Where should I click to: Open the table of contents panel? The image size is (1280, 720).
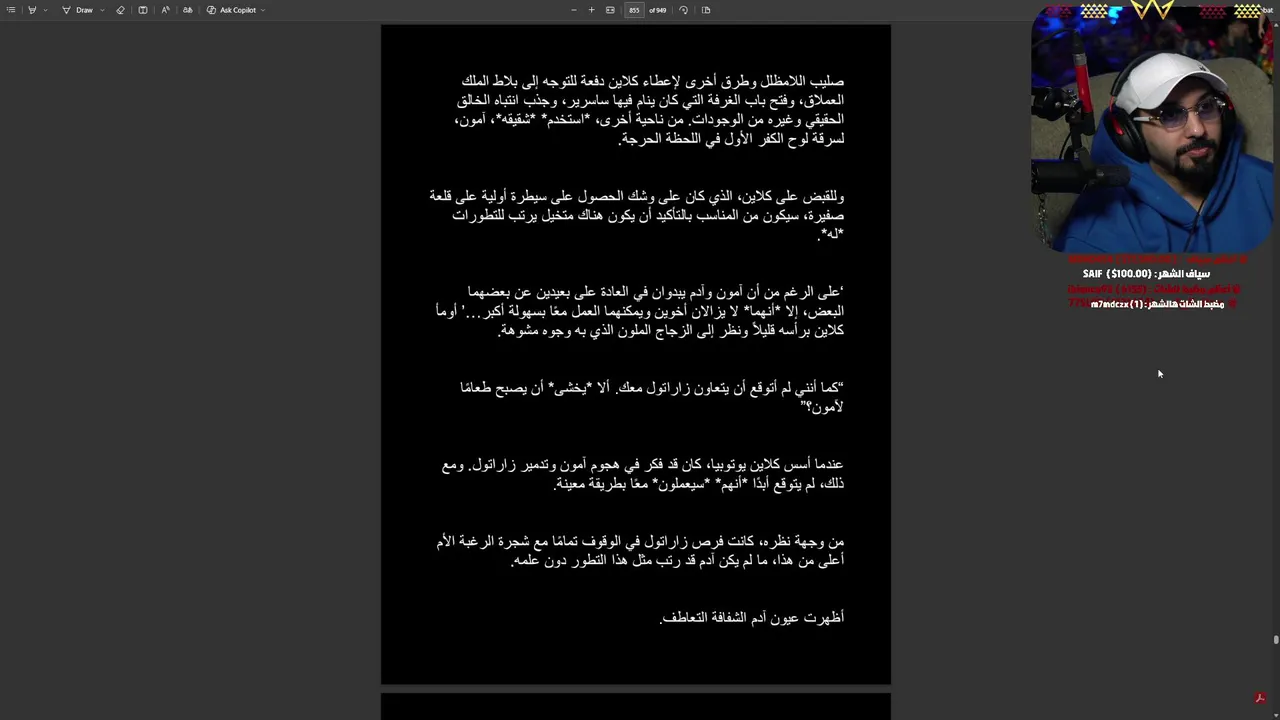click(11, 10)
